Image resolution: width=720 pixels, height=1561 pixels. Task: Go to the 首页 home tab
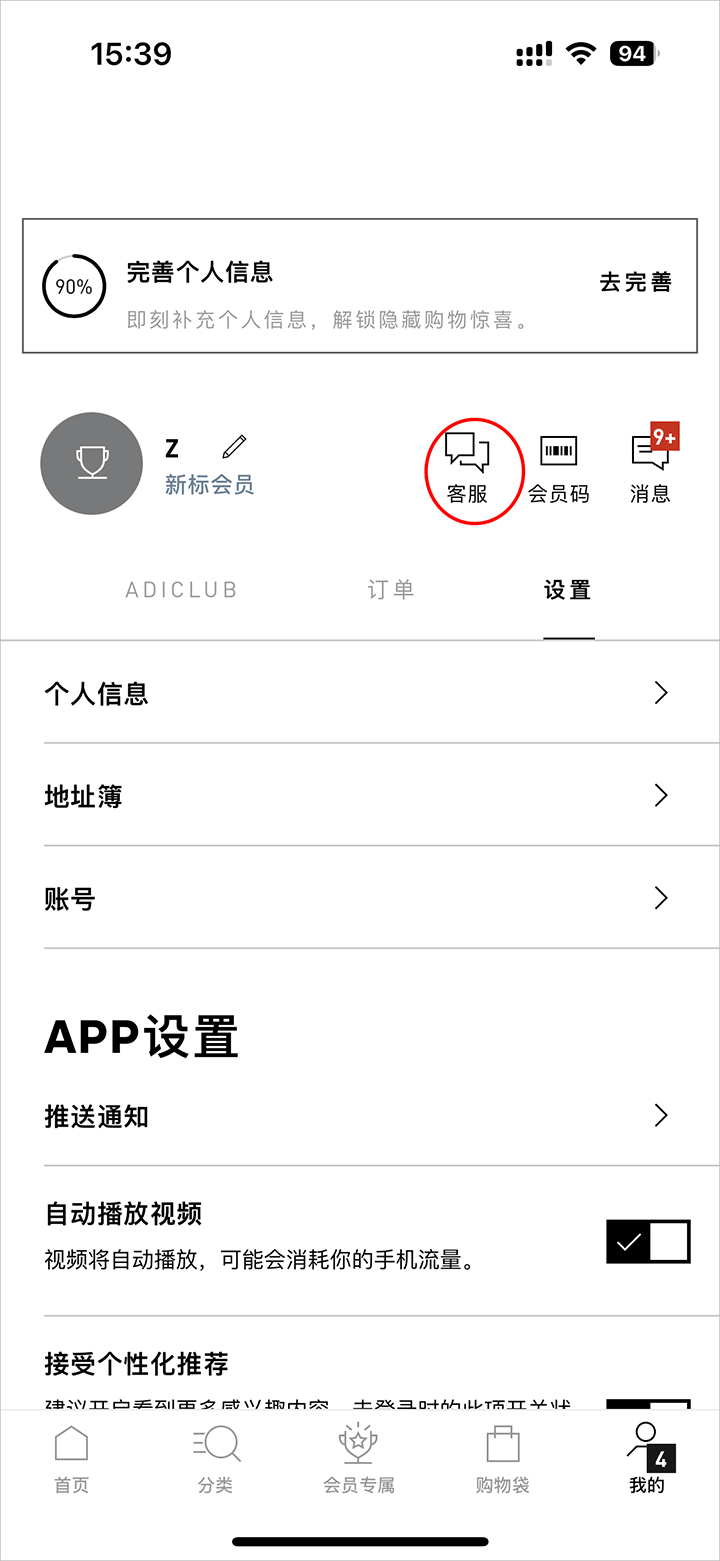(71, 1459)
